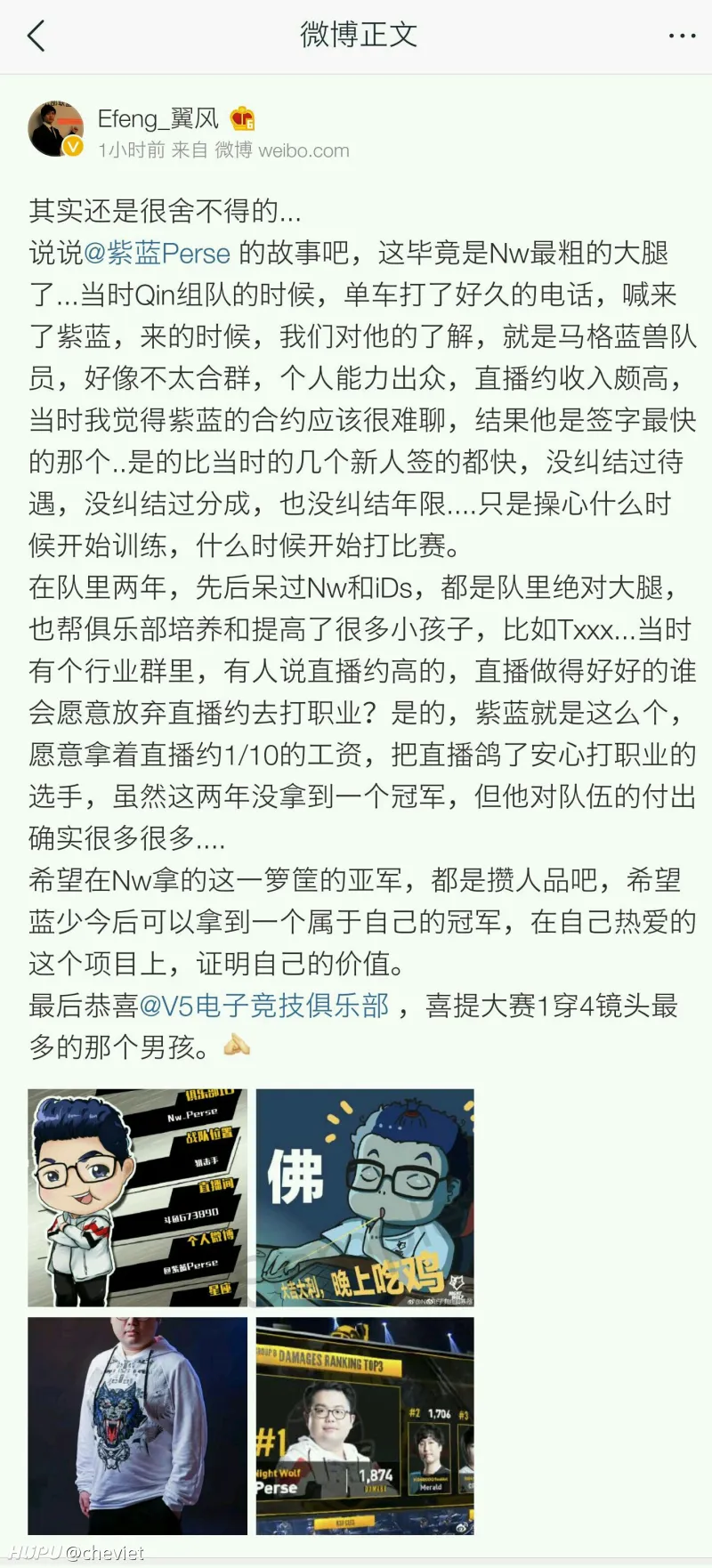The width and height of the screenshot is (712, 1568).
Task: Open the Damages Ranking Top3 image
Action: 365,1426
